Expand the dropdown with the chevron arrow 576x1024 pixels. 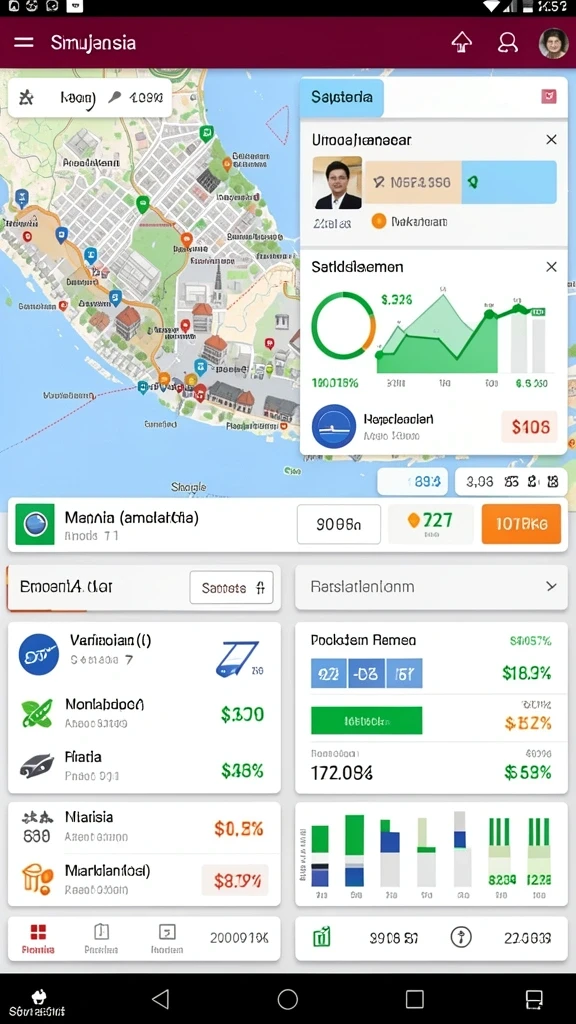pos(431,587)
